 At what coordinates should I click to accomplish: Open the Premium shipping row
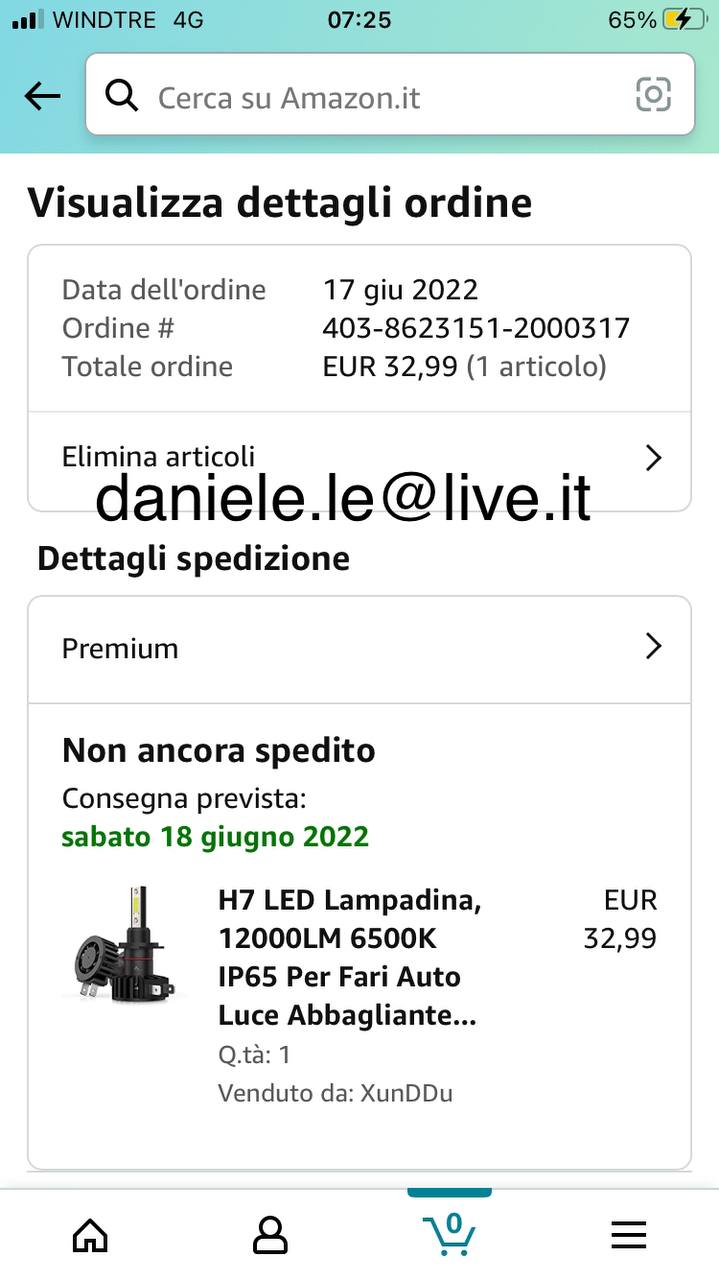tap(359, 648)
